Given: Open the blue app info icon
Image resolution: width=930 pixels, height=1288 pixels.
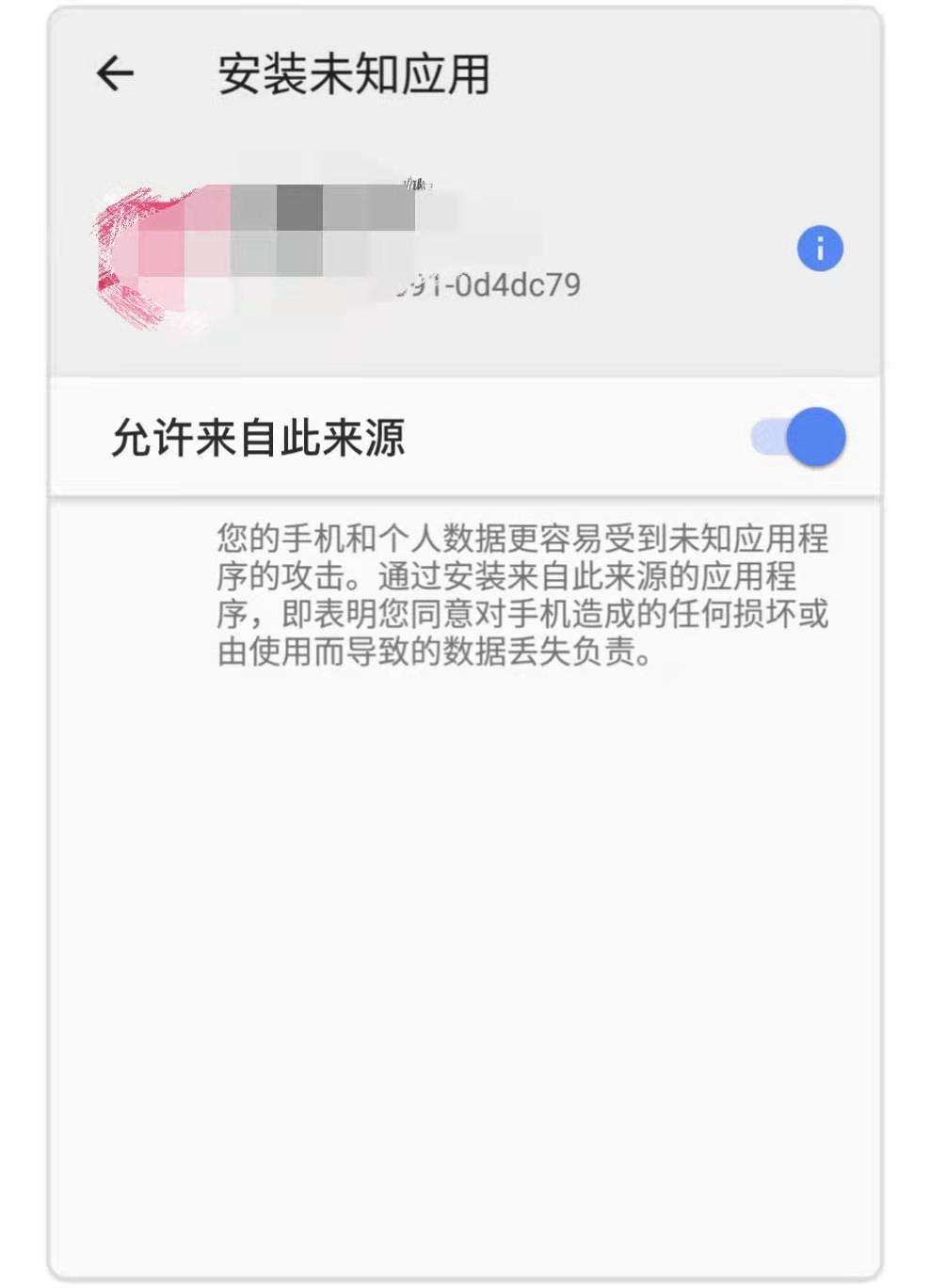Looking at the screenshot, I should (x=819, y=250).
